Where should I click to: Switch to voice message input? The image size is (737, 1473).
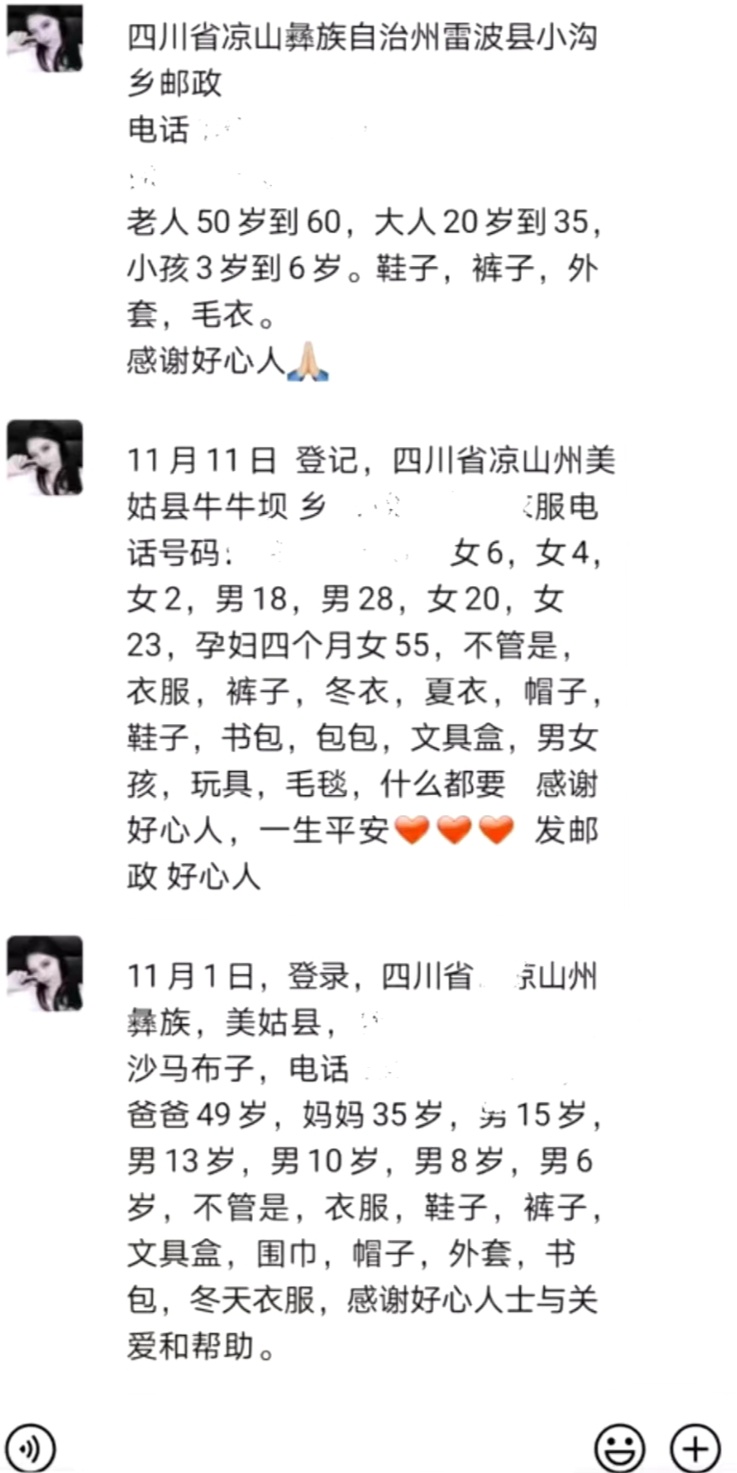pyautogui.click(x=32, y=1447)
